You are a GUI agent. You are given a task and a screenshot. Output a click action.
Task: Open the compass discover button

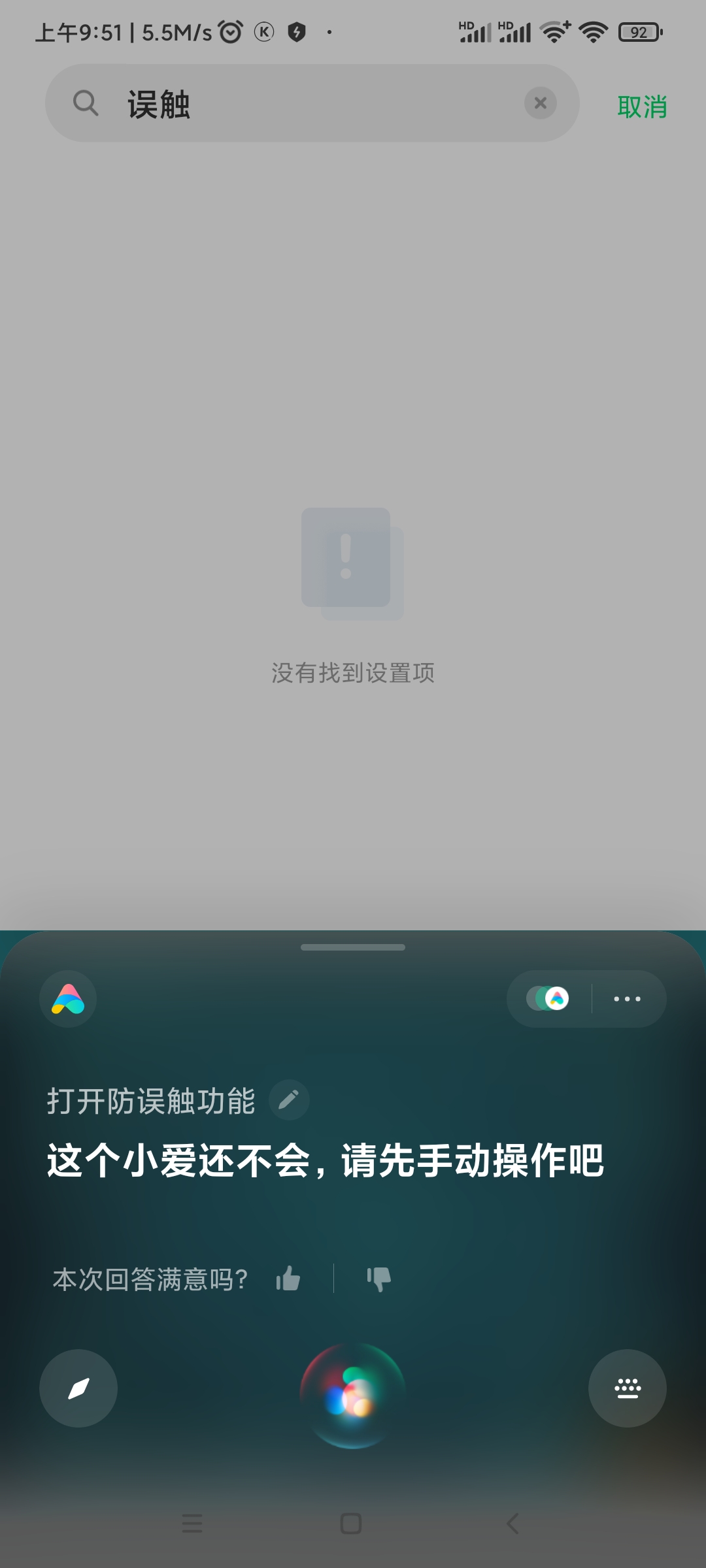click(x=78, y=1388)
